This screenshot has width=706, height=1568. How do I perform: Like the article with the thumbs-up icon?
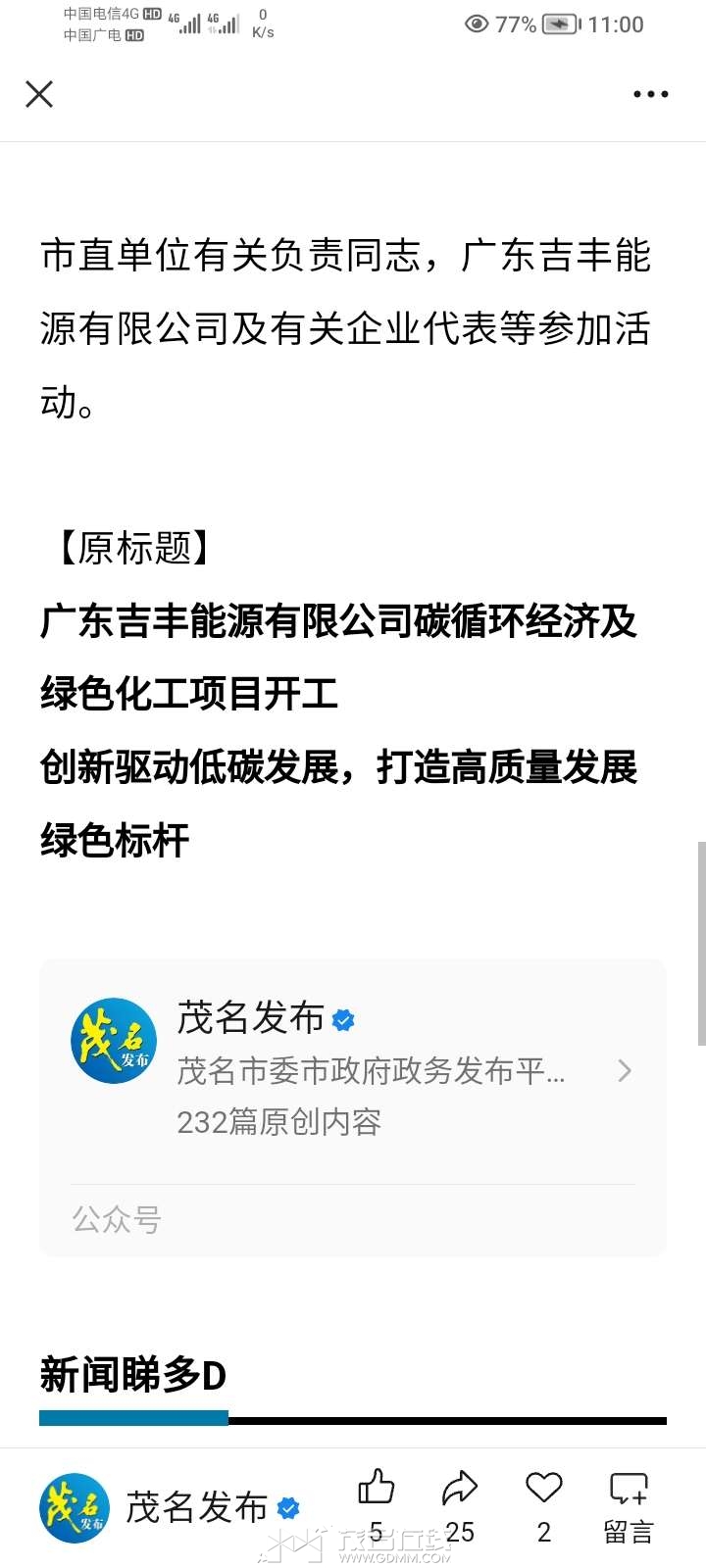pyautogui.click(x=376, y=1490)
